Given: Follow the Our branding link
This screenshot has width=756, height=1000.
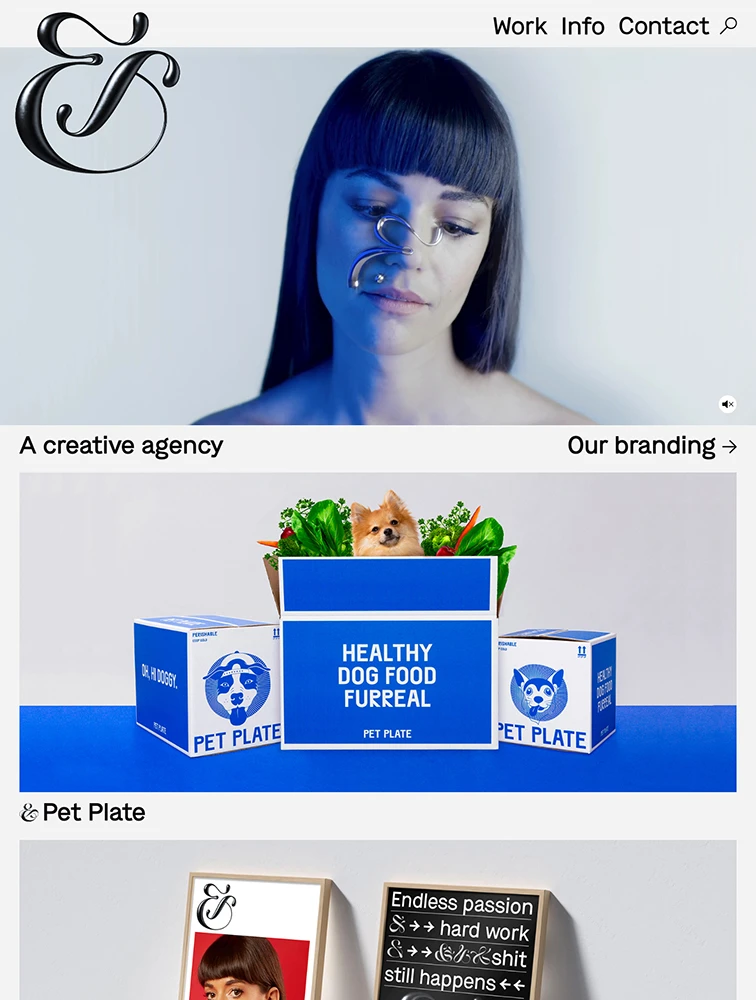Looking at the screenshot, I should [652, 446].
